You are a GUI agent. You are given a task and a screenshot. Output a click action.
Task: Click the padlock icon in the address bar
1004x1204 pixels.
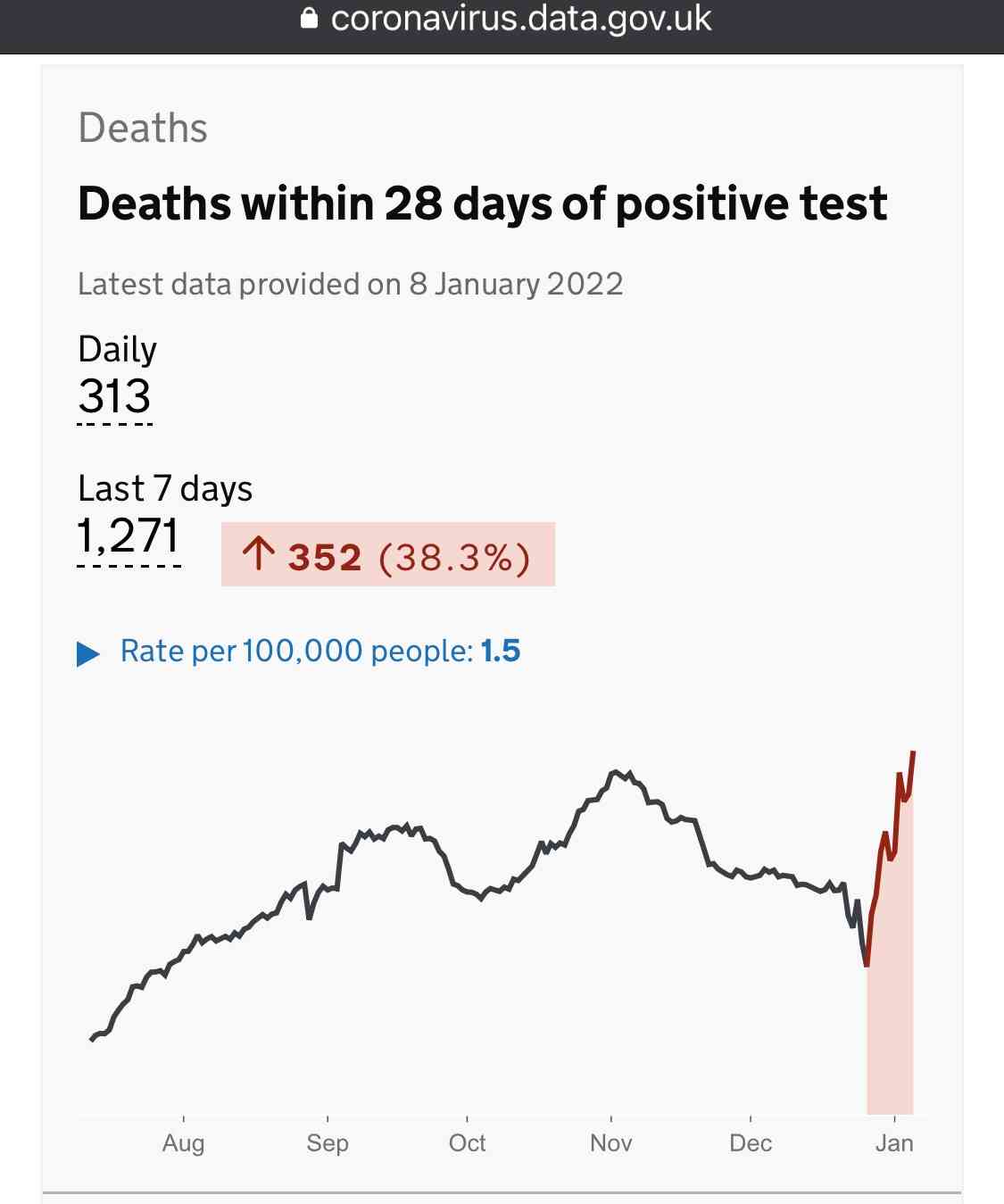308,18
